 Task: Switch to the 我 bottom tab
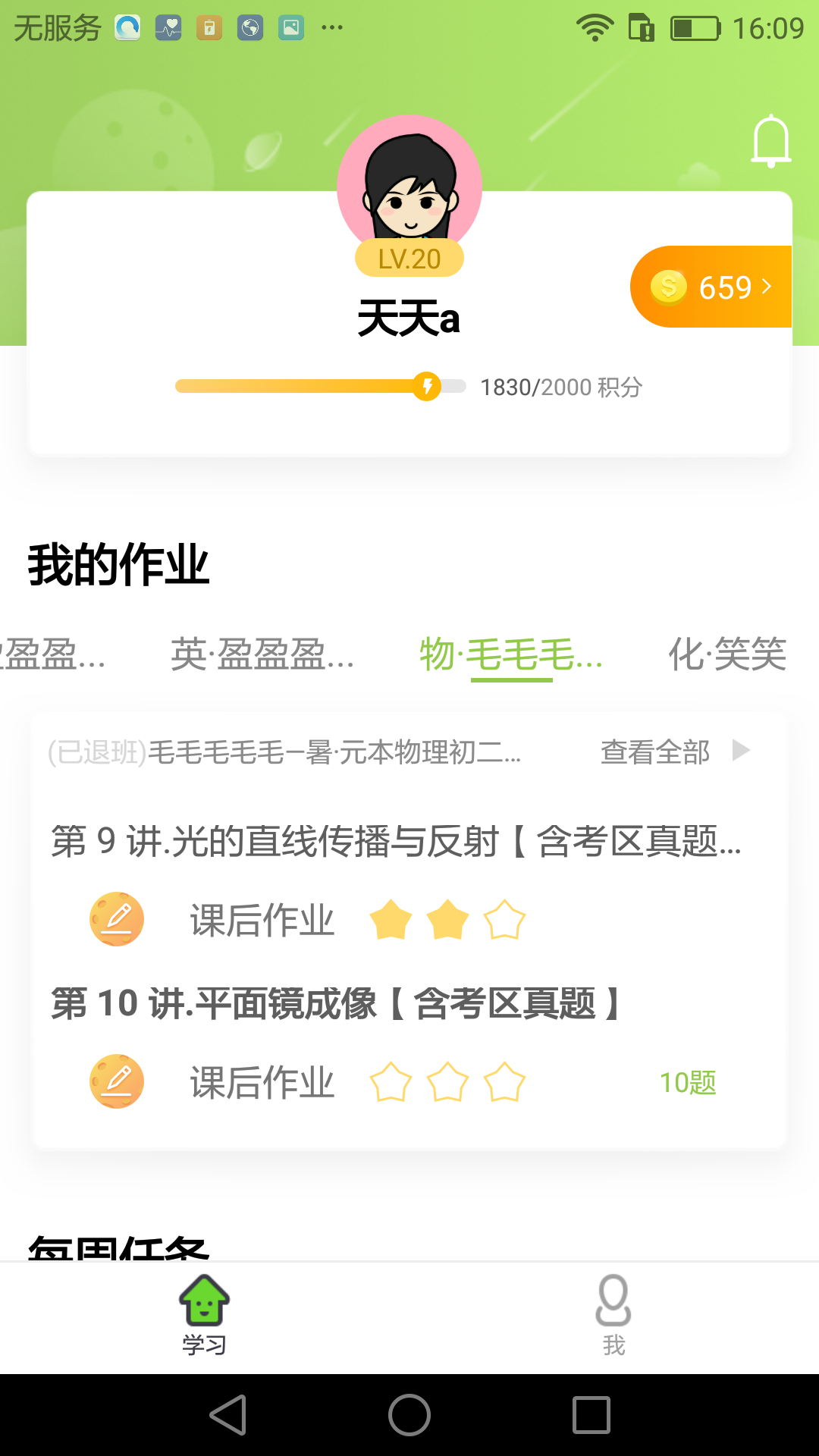(x=613, y=1315)
